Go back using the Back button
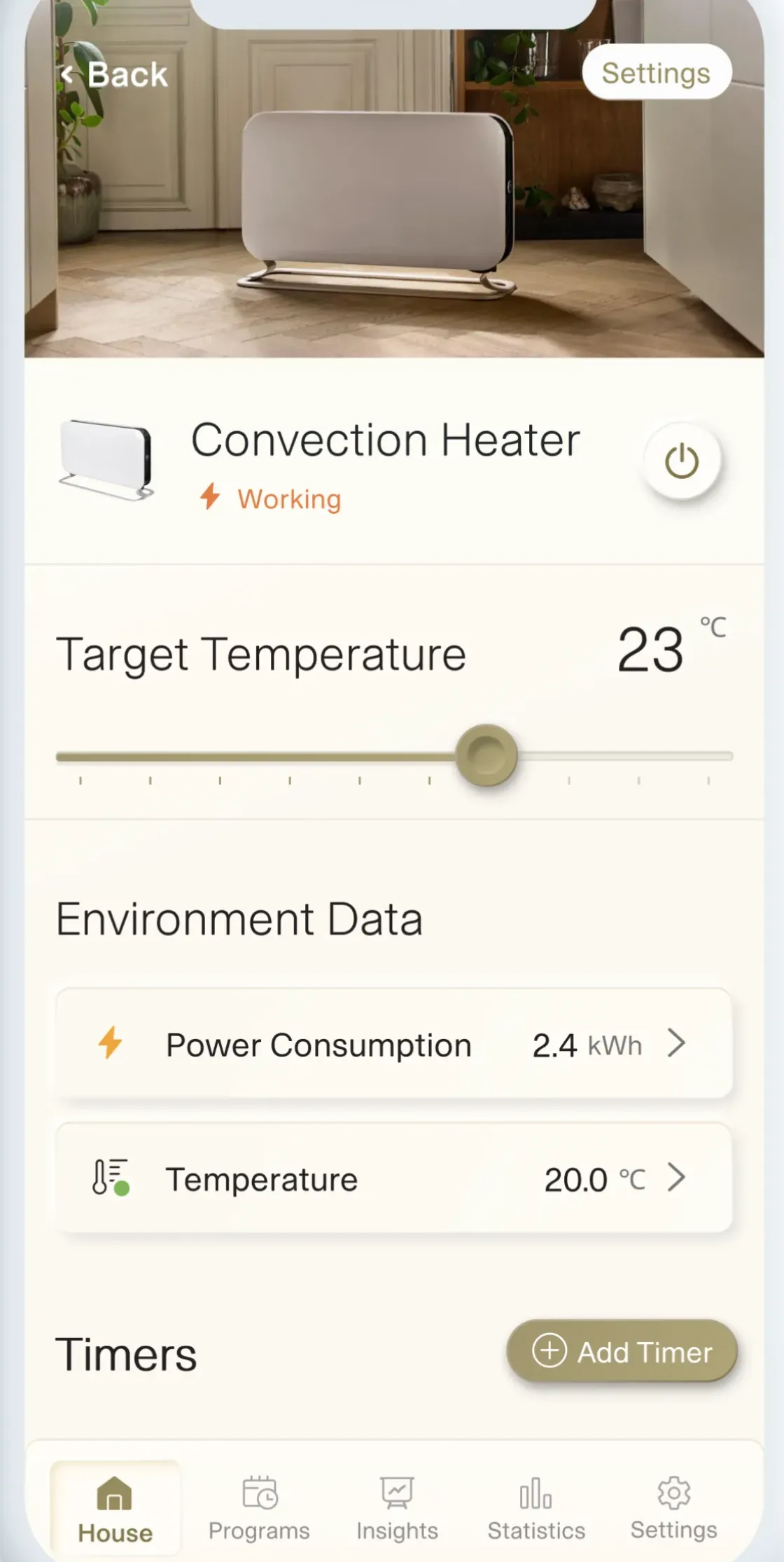The height and width of the screenshot is (1562, 784). click(114, 74)
